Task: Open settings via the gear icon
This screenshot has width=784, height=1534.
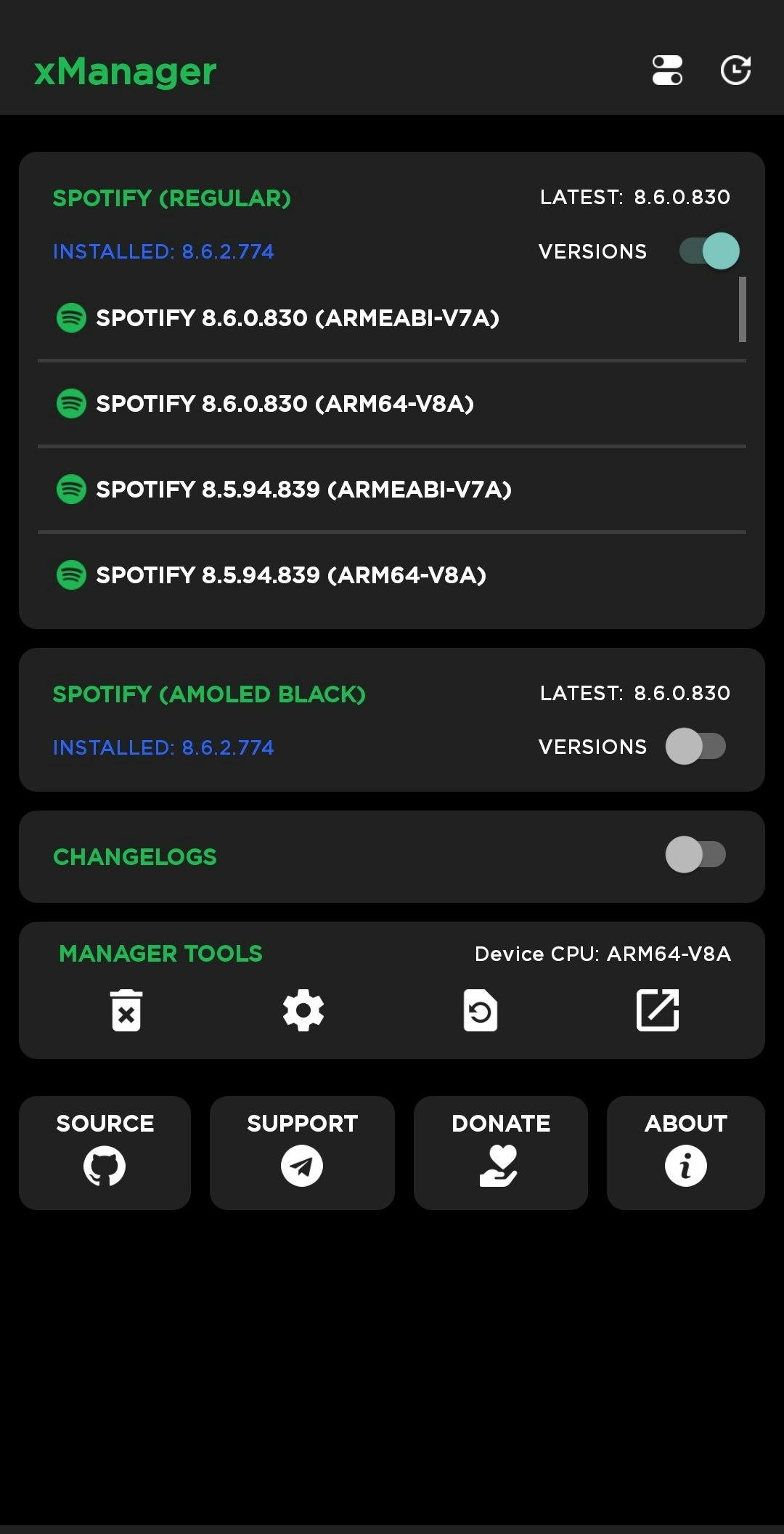Action: (x=303, y=1010)
